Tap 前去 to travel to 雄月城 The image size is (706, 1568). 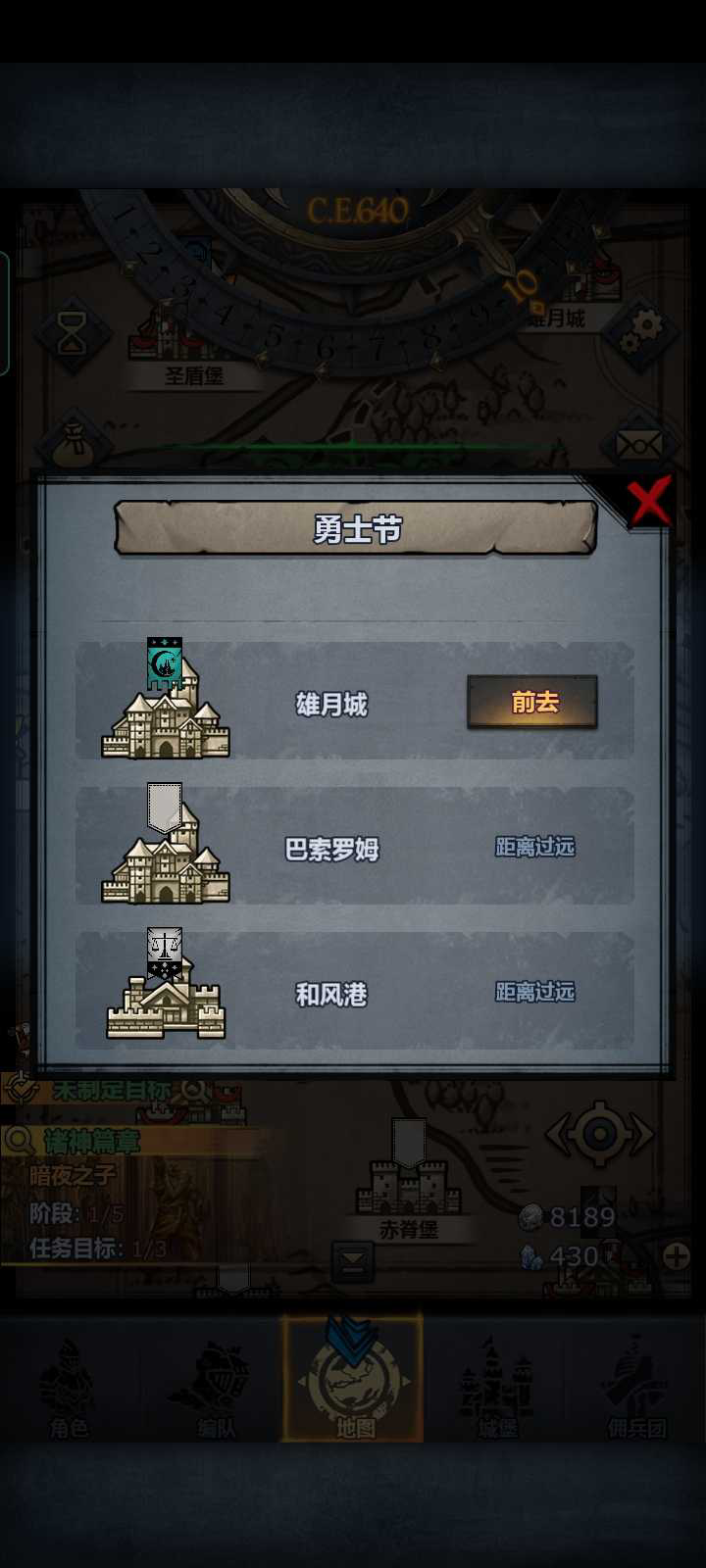coord(532,702)
